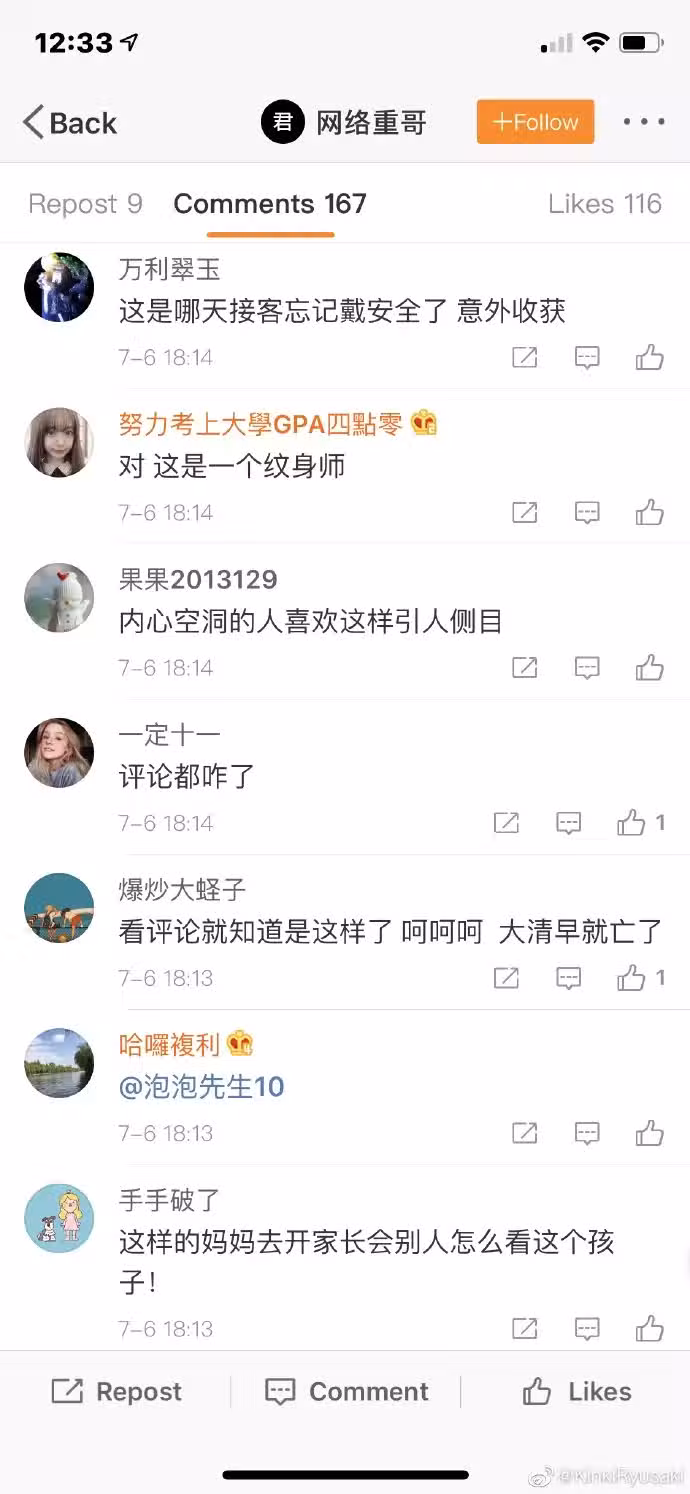This screenshot has height=1494, width=690.
Task: Reply to 果果2013129's comment
Action: (587, 667)
